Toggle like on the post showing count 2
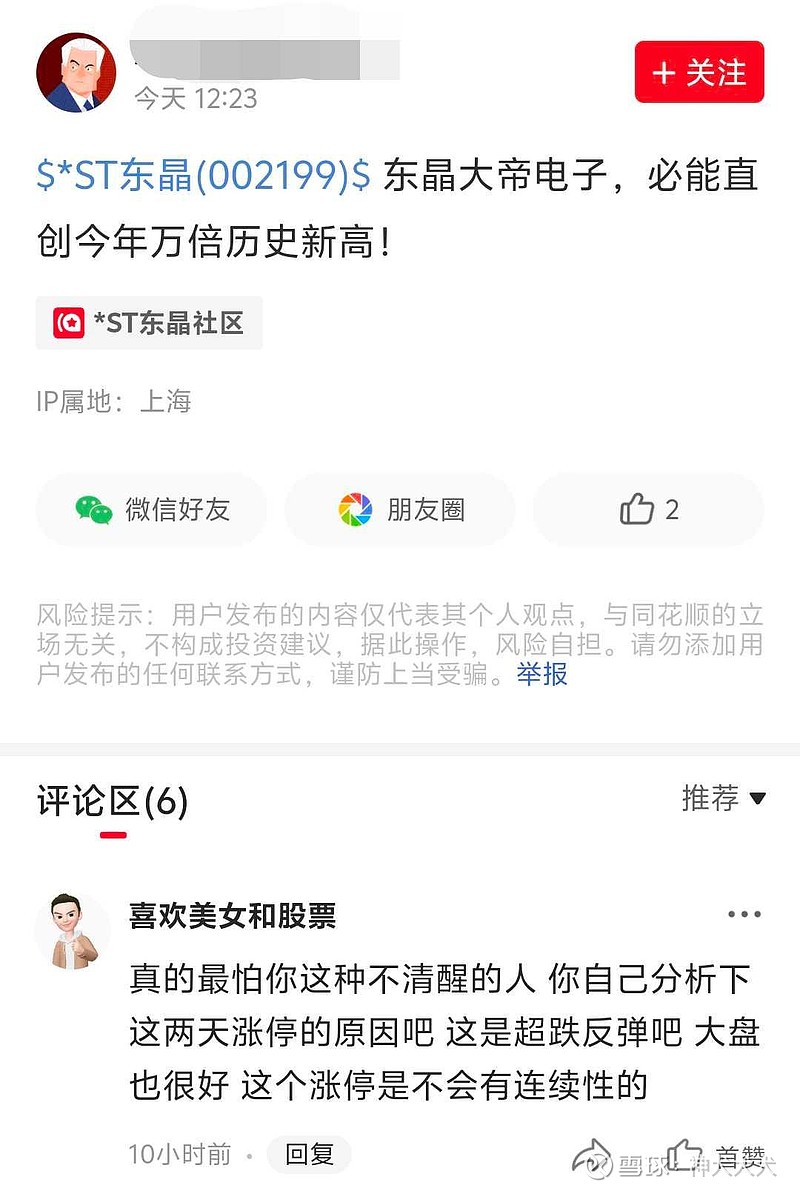The height and width of the screenshot is (1191, 800). click(648, 510)
